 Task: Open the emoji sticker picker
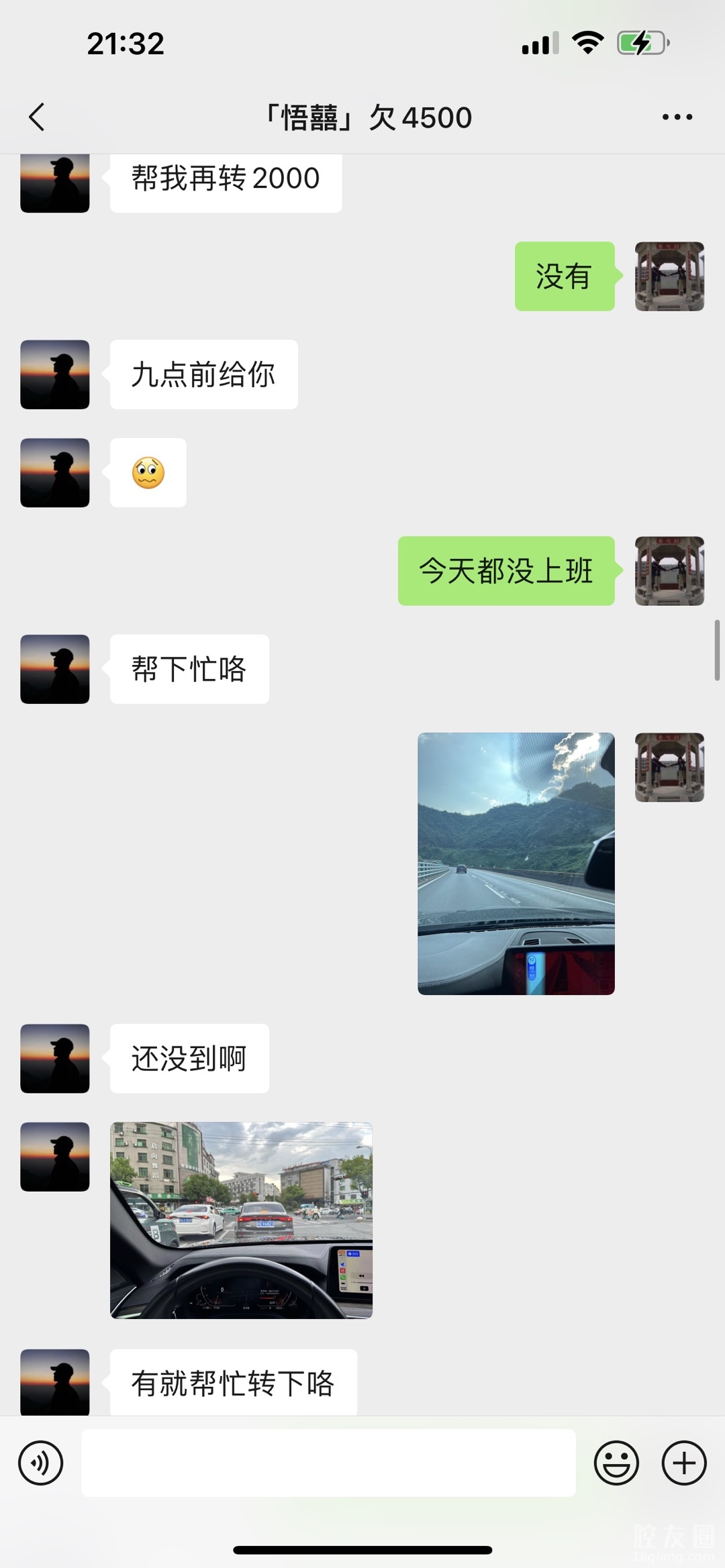pyautogui.click(x=616, y=1463)
